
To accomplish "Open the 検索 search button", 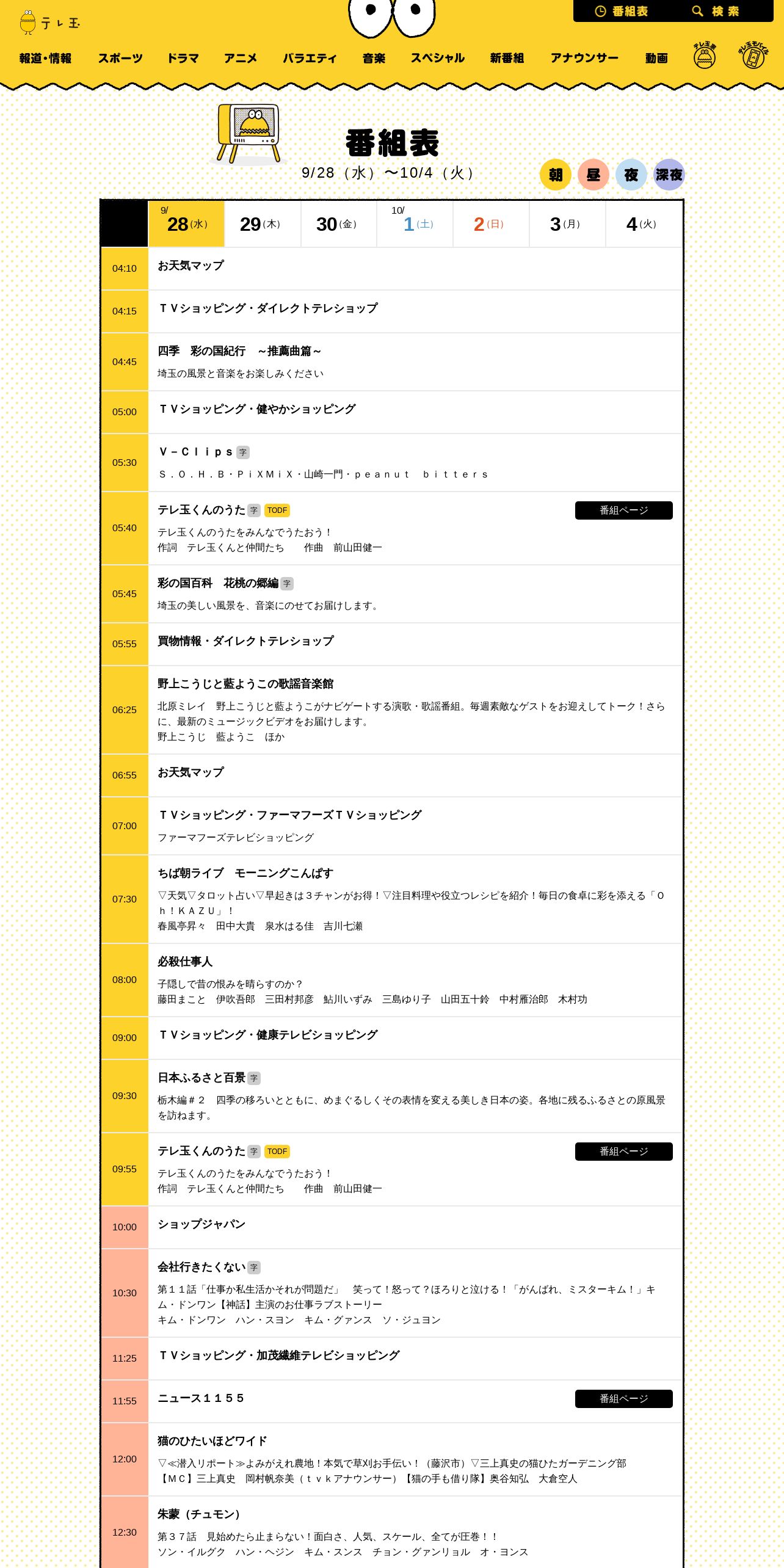I will [716, 11].
